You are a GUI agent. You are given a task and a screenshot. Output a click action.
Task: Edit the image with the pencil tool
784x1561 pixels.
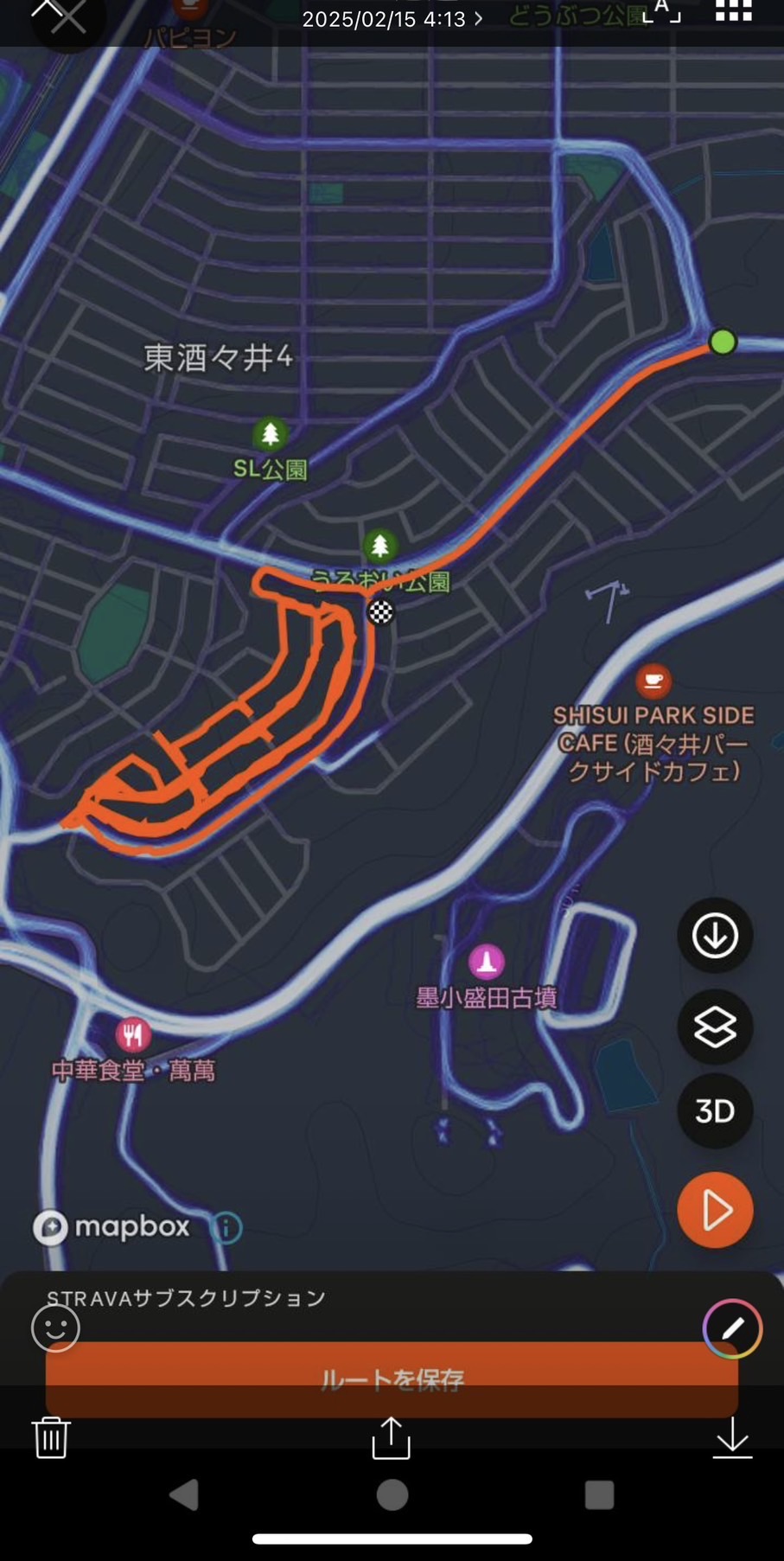pos(732,1328)
